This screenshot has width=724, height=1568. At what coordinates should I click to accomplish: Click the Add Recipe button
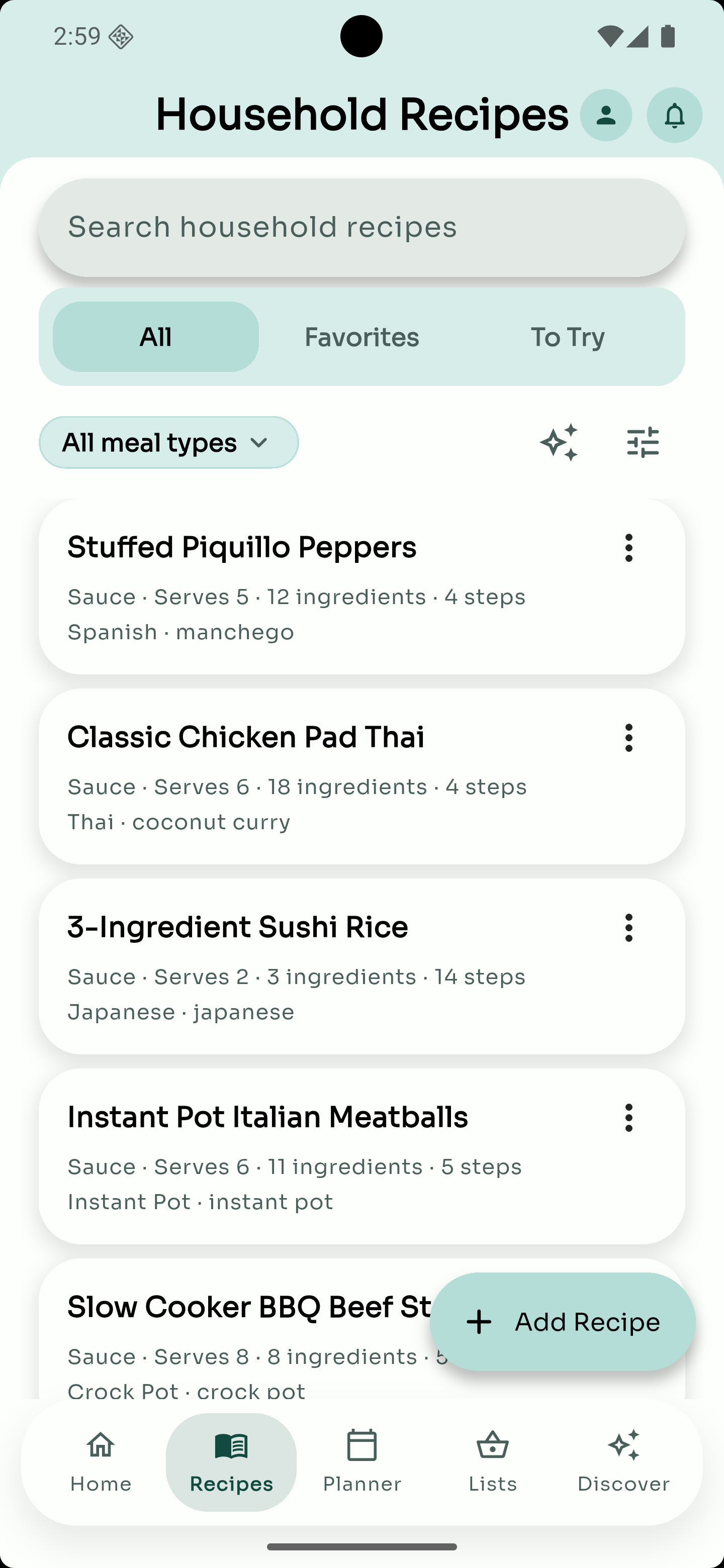[x=563, y=1322]
